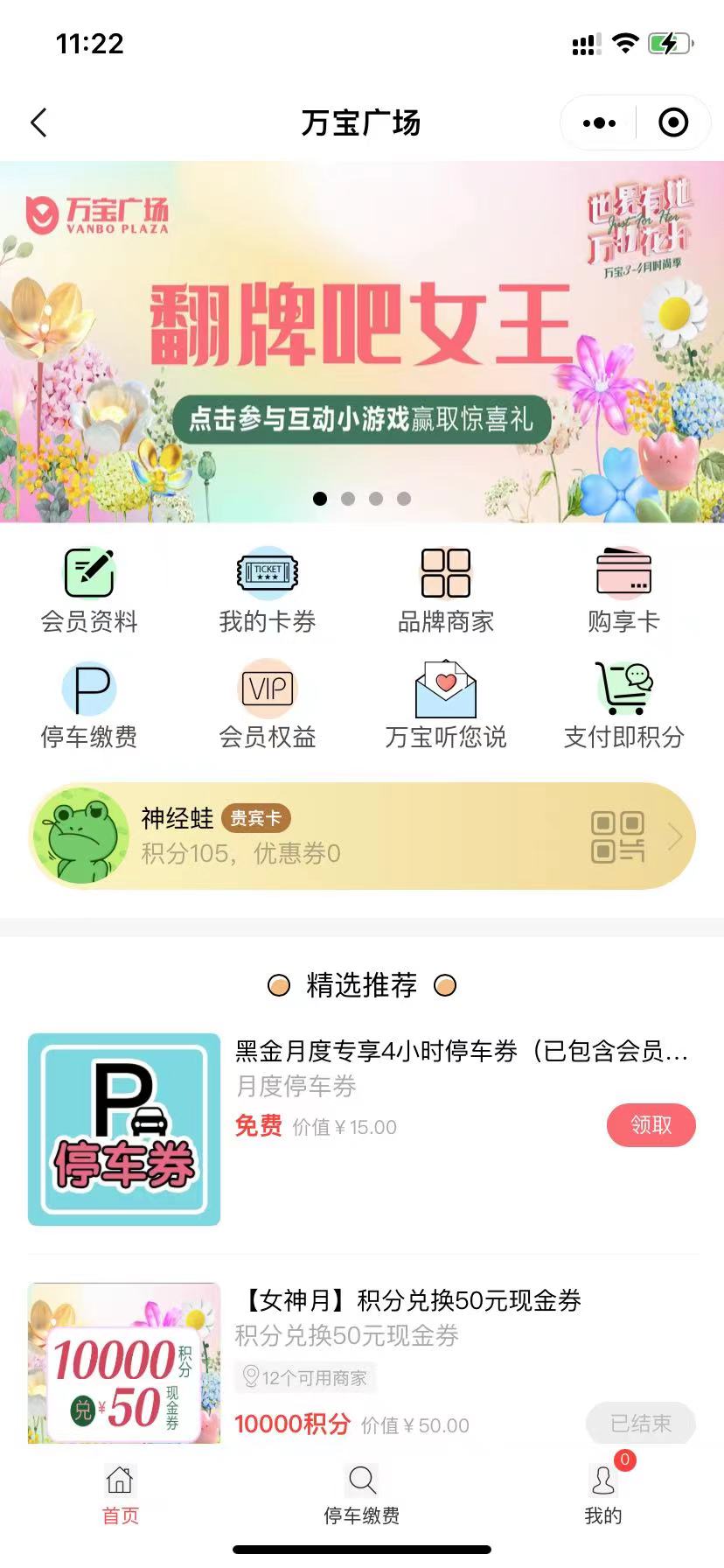Open 我的卡券
This screenshot has height=1568, width=724.
click(x=268, y=591)
